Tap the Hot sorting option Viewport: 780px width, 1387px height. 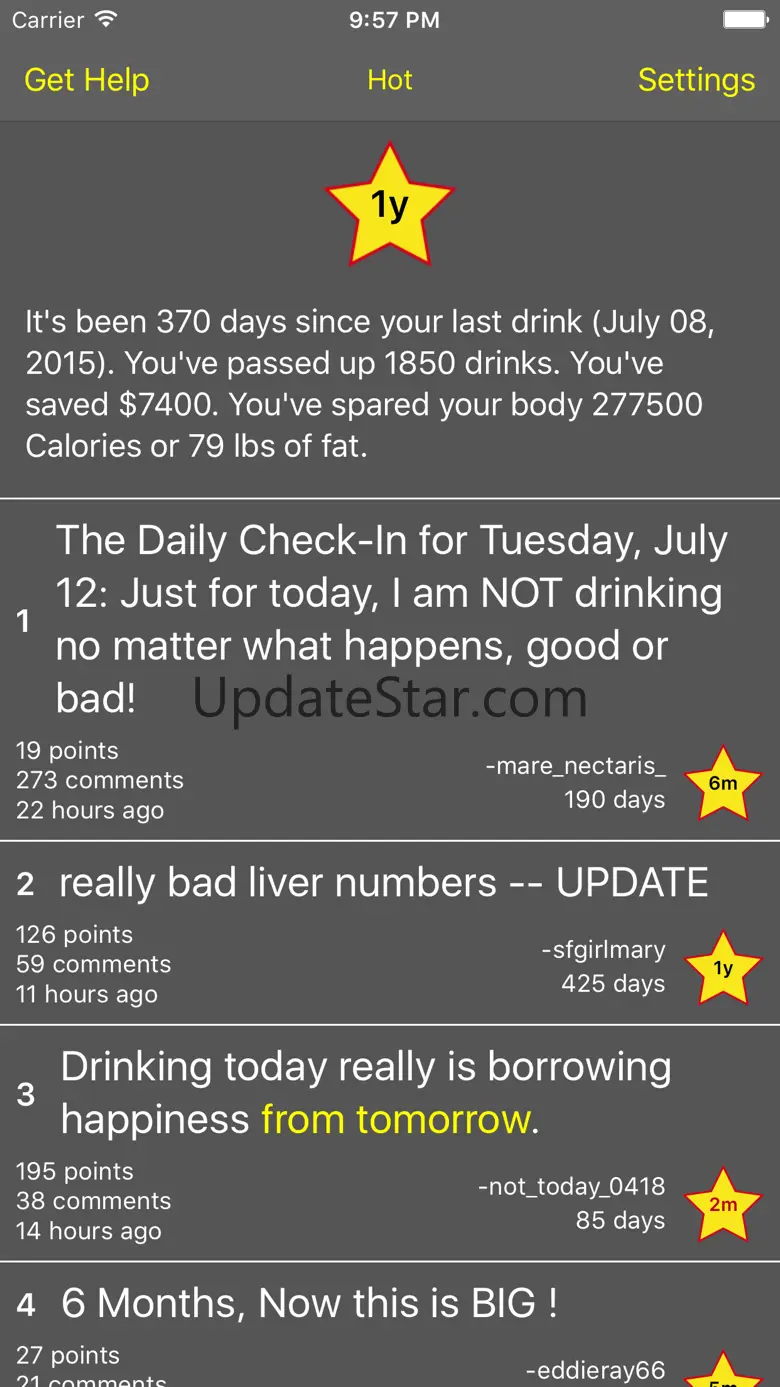(x=390, y=80)
